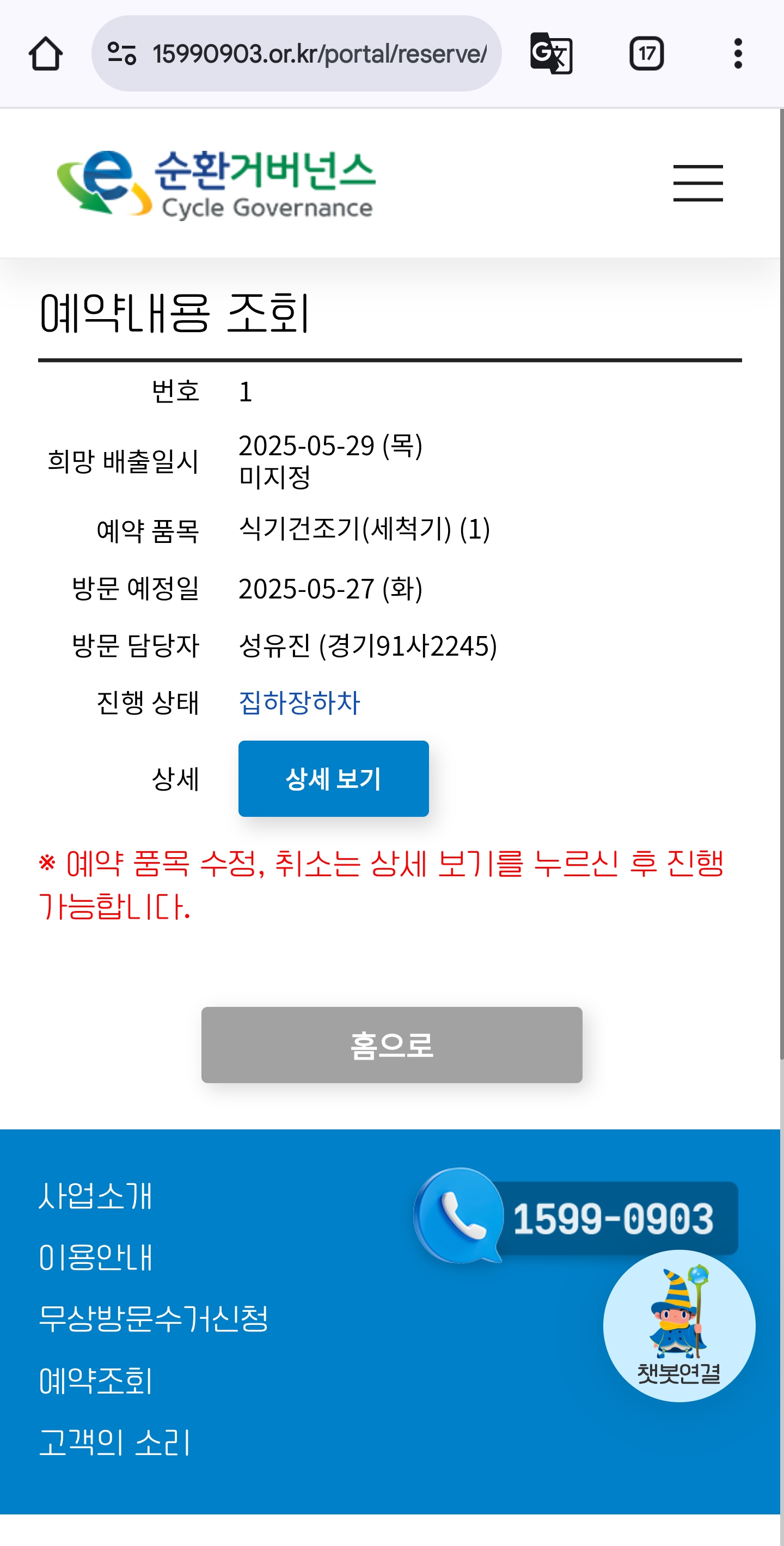Open the tab switcher showing 17 tabs
Viewport: 784px width, 1546px height.
click(x=646, y=53)
